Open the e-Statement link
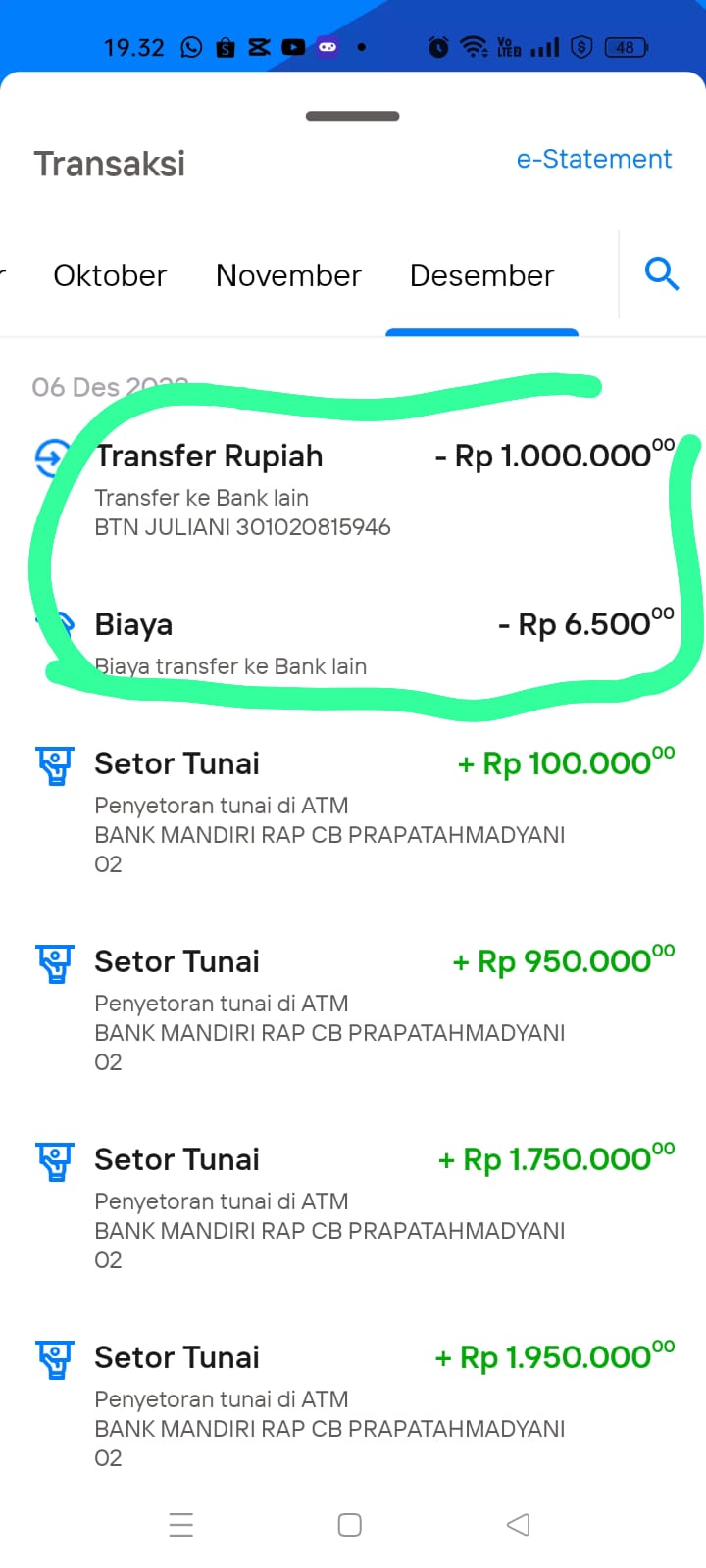This screenshot has width=706, height=1568. pyautogui.click(x=594, y=159)
